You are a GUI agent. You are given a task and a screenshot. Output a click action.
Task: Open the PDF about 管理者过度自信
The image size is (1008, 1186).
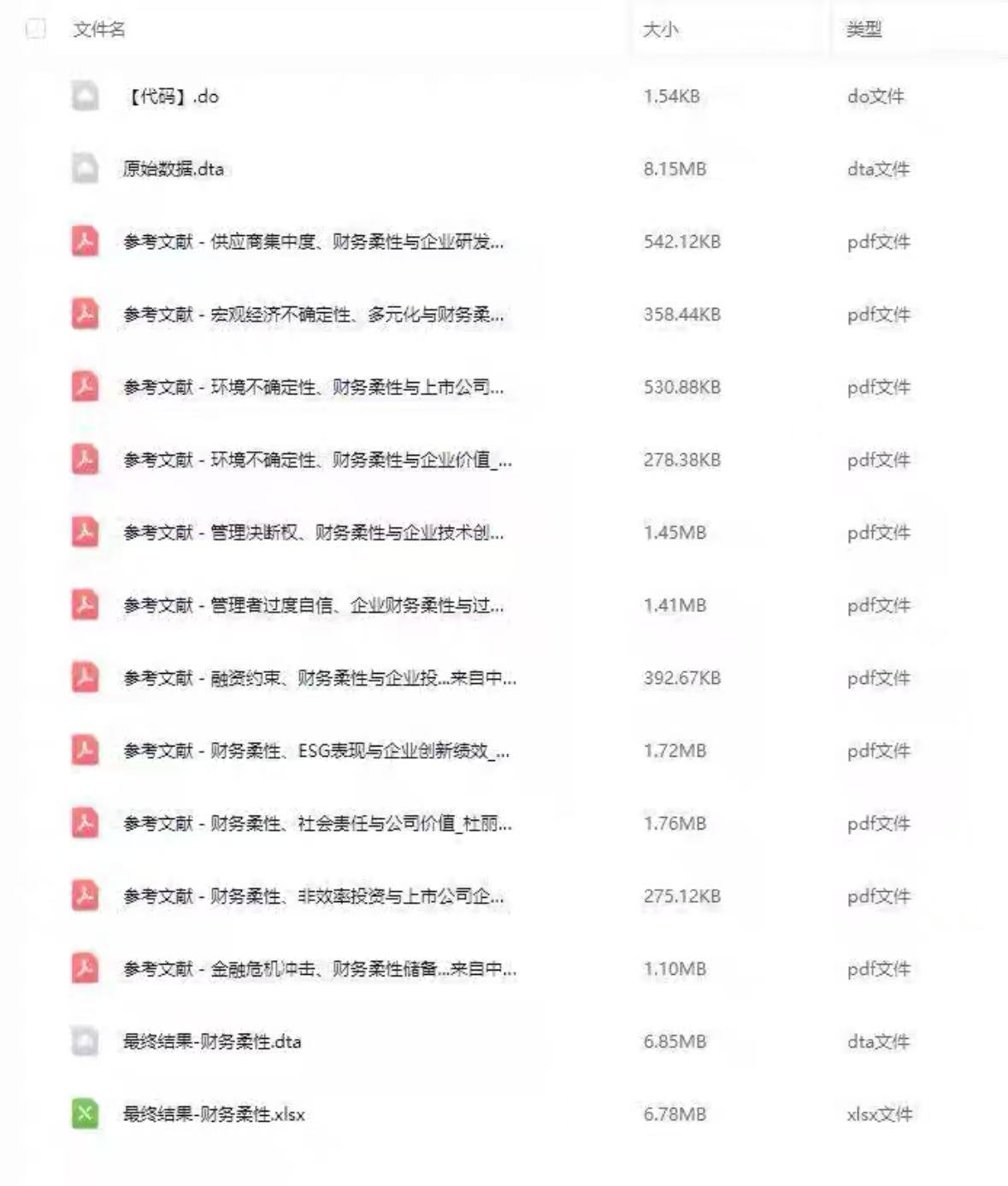click(313, 605)
